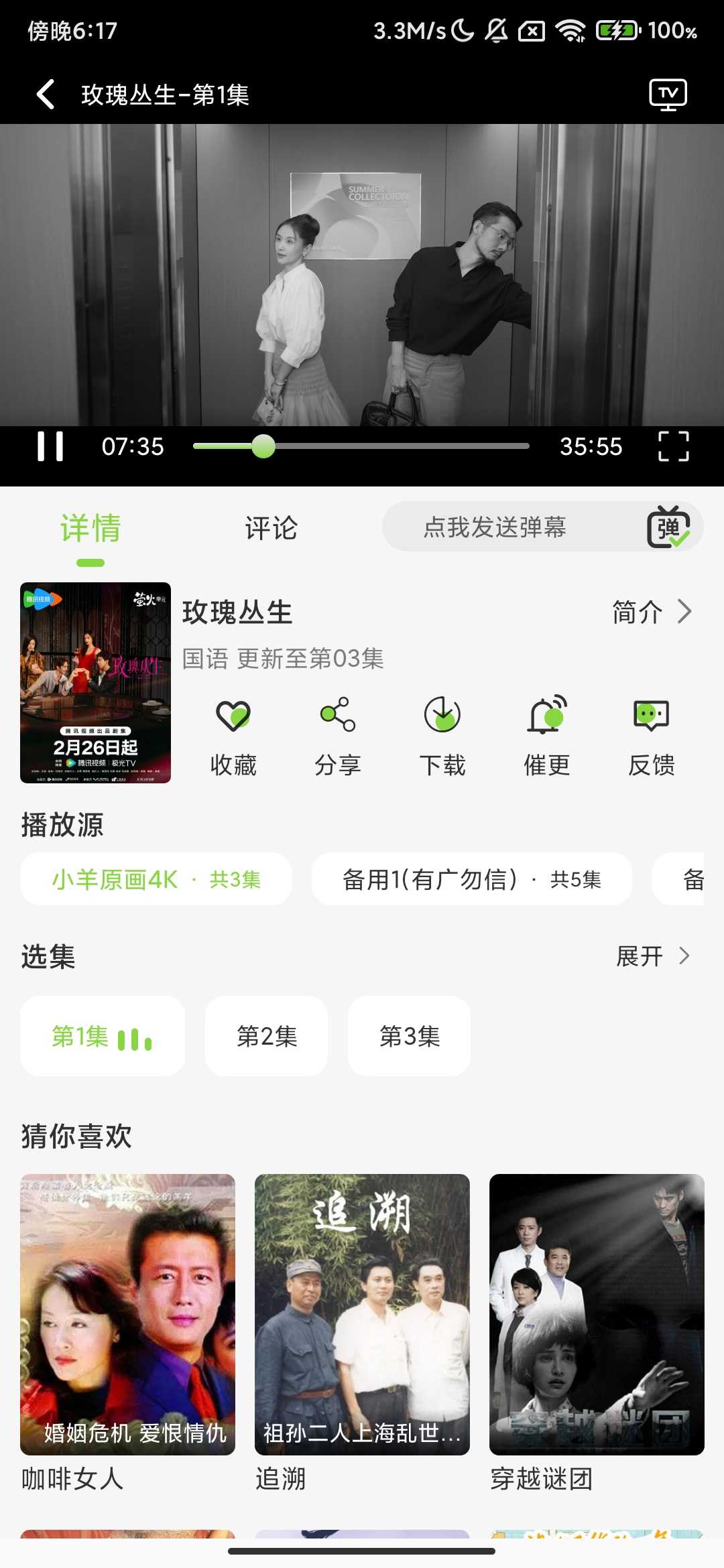
Task: Switch to the 评论 tab
Action: [271, 528]
